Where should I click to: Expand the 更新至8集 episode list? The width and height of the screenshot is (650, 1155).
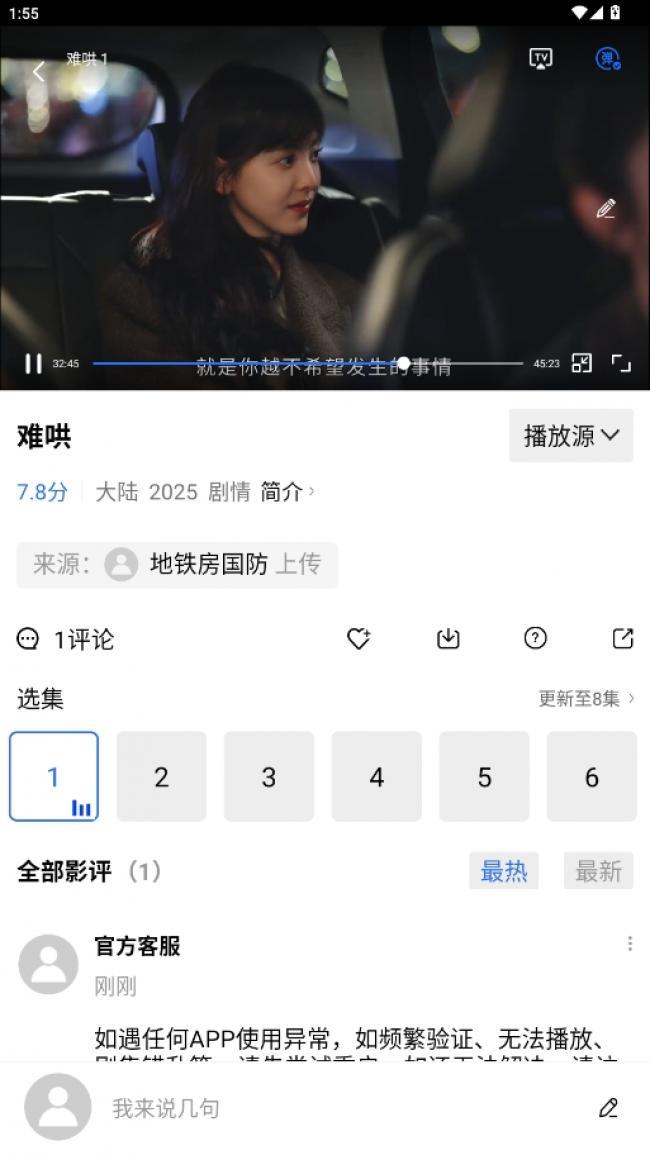[x=586, y=699]
